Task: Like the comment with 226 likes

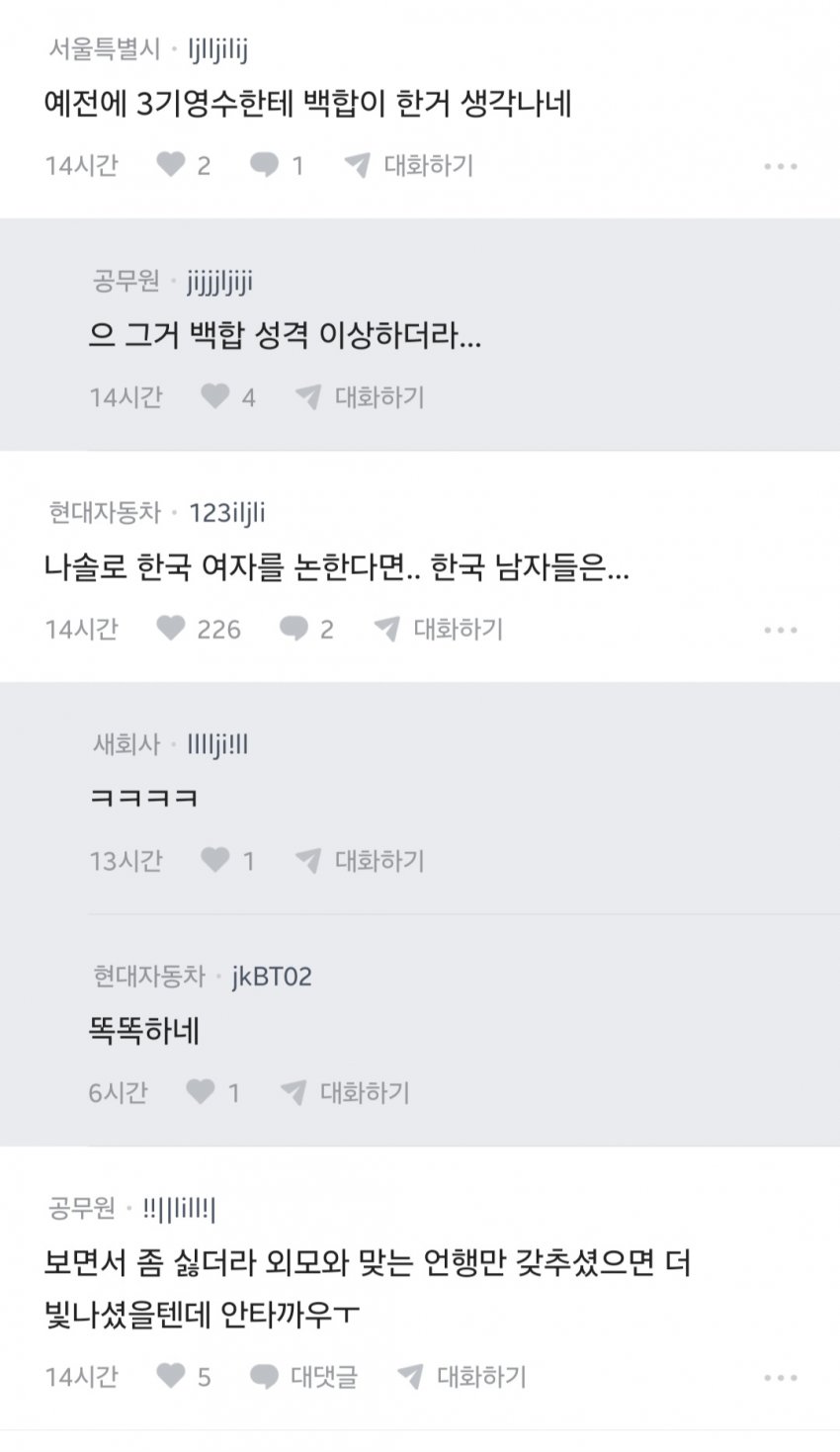Action: click(172, 629)
